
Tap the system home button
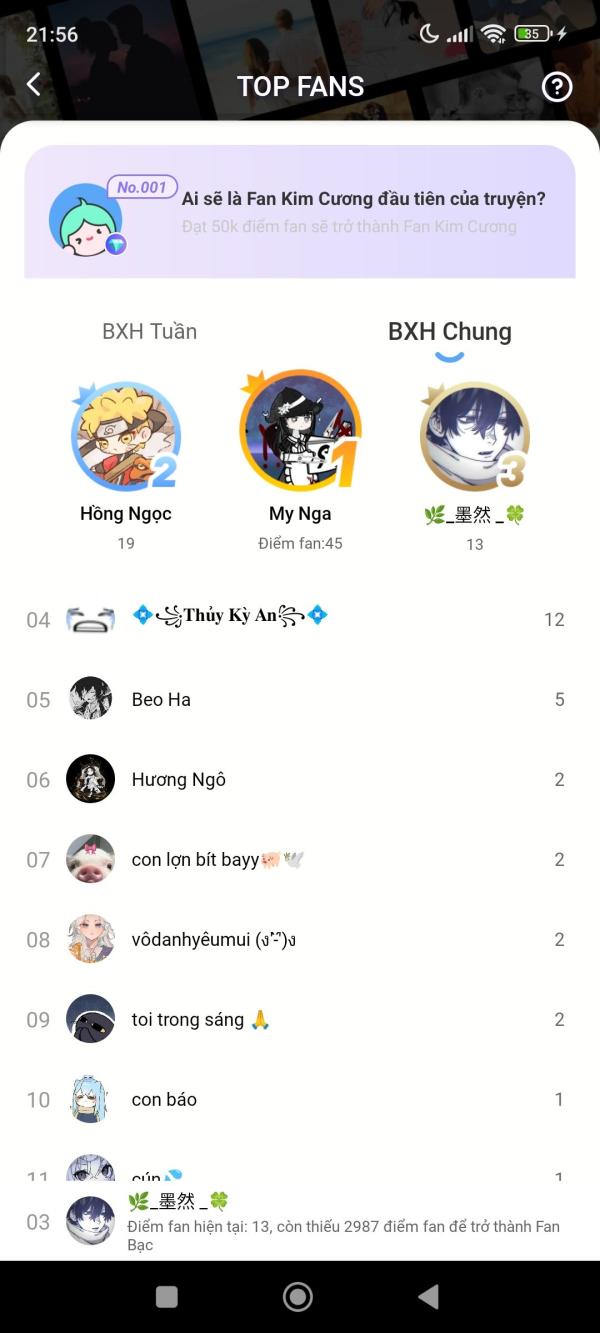click(298, 1297)
